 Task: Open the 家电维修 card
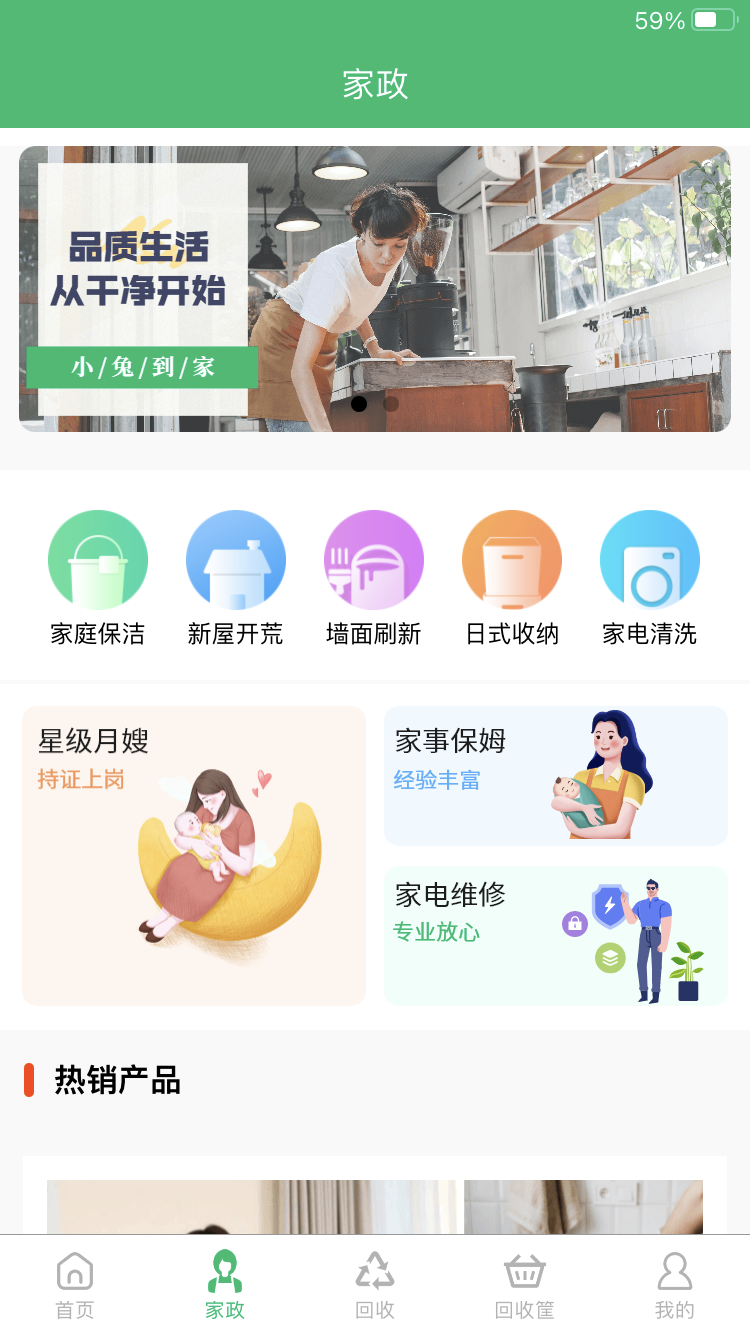[x=556, y=936]
